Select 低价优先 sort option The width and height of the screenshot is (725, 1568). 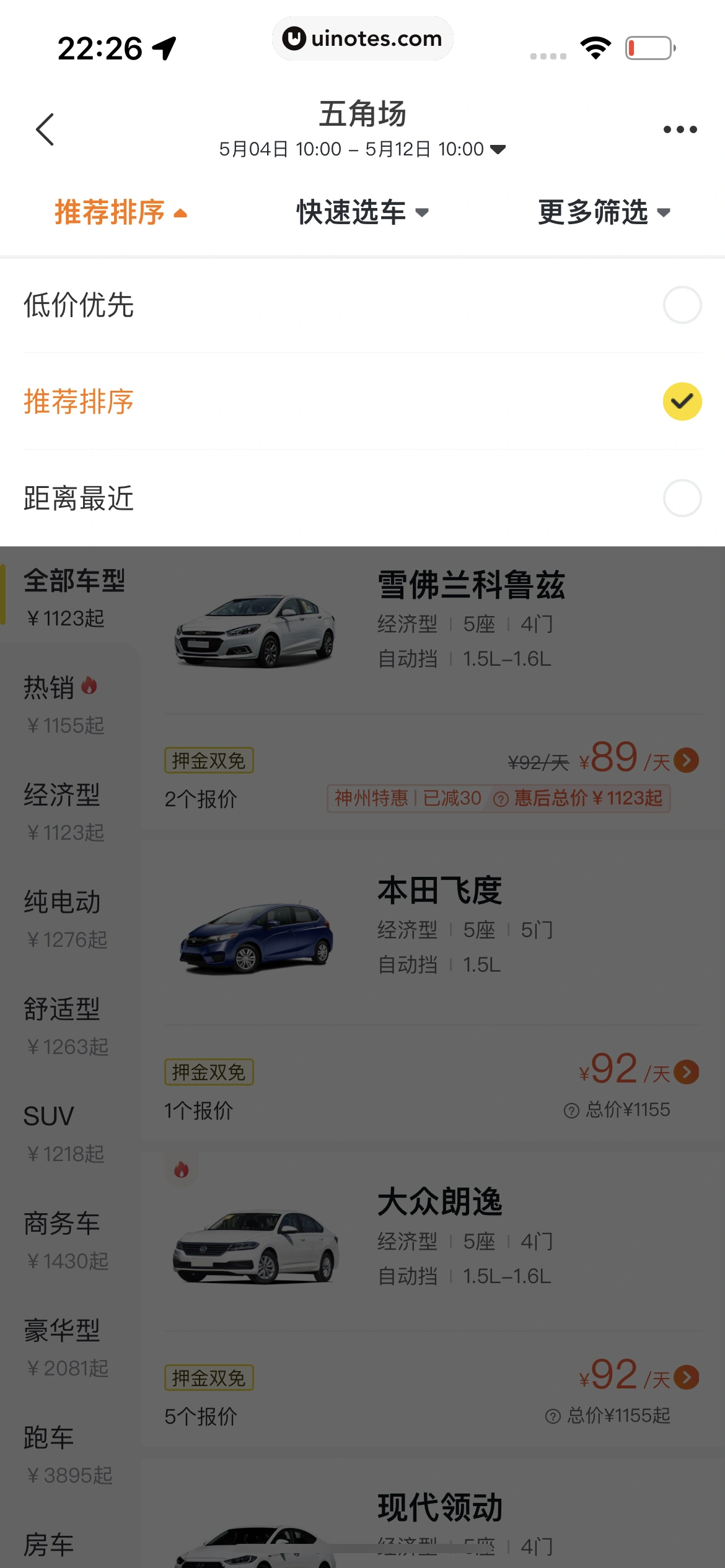362,305
